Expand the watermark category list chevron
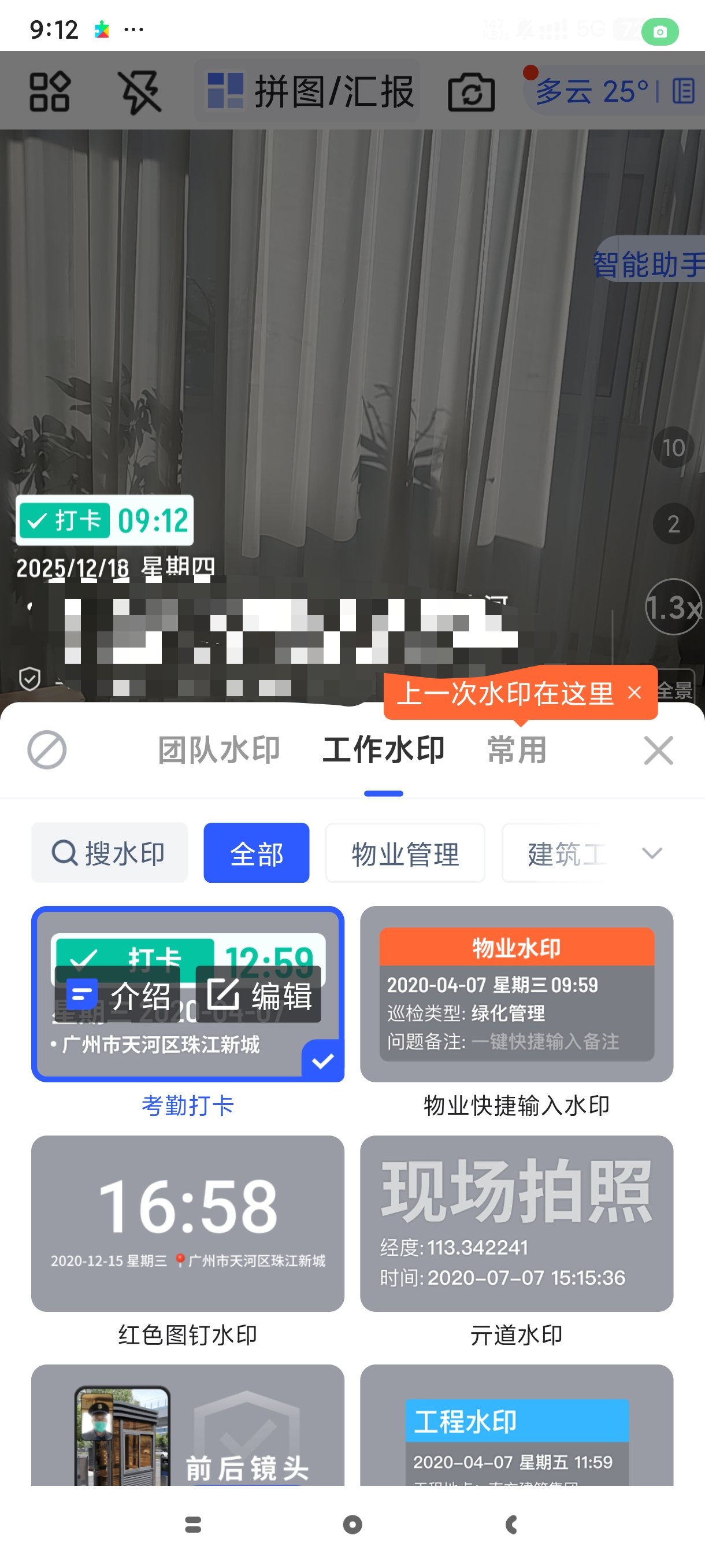 (651, 853)
